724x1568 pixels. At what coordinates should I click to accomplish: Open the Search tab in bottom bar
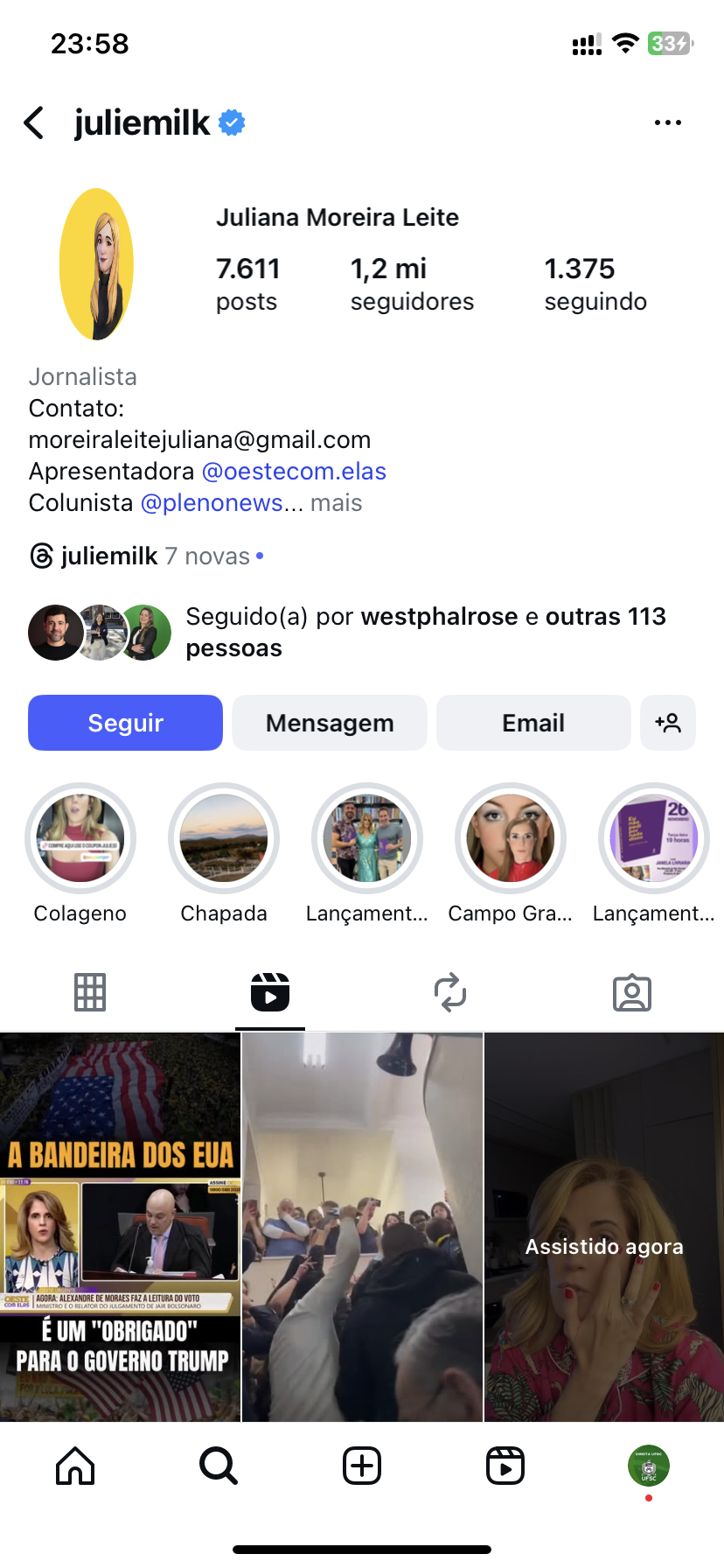tap(218, 1465)
